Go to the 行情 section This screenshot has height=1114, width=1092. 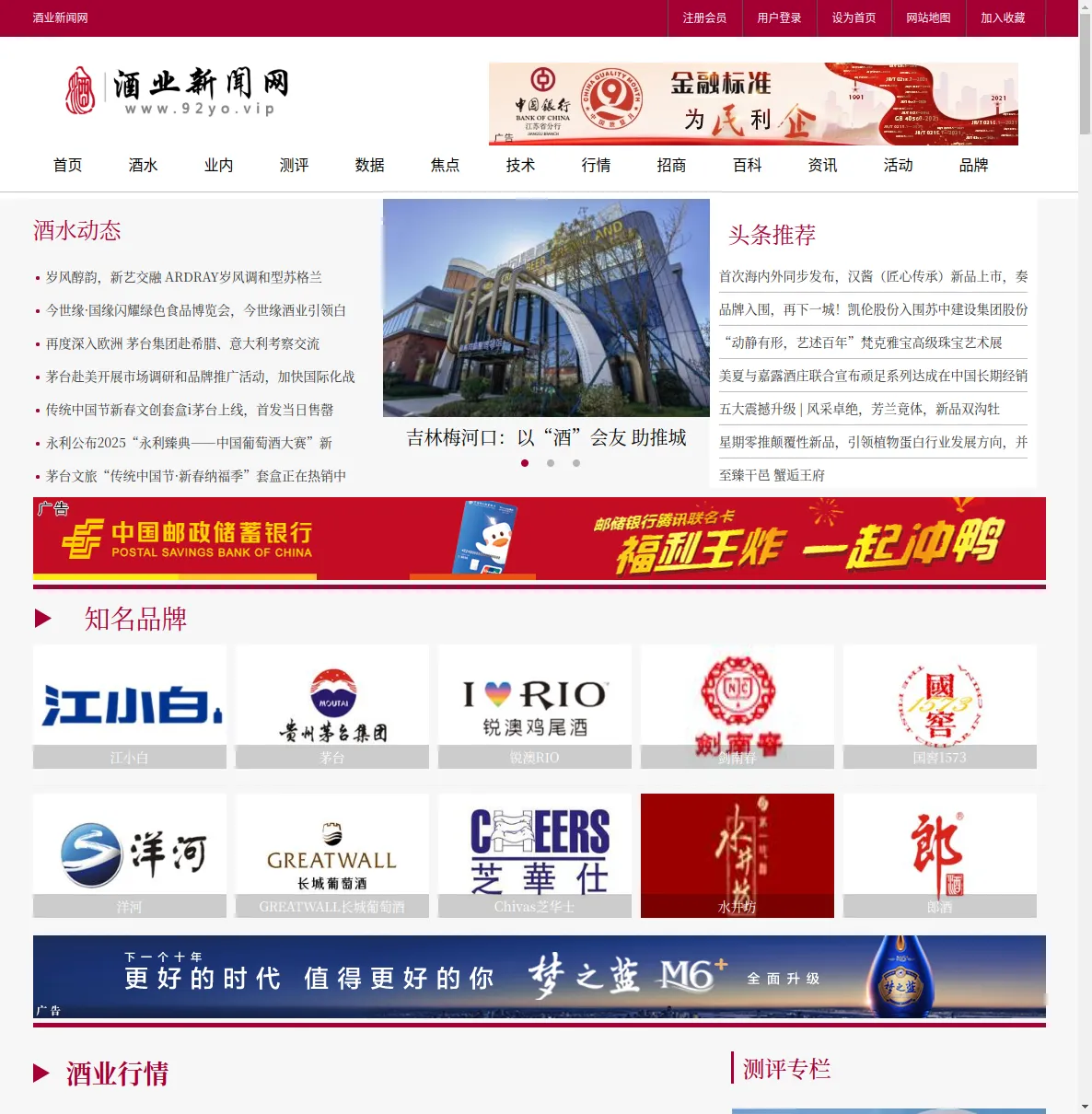pyautogui.click(x=597, y=165)
